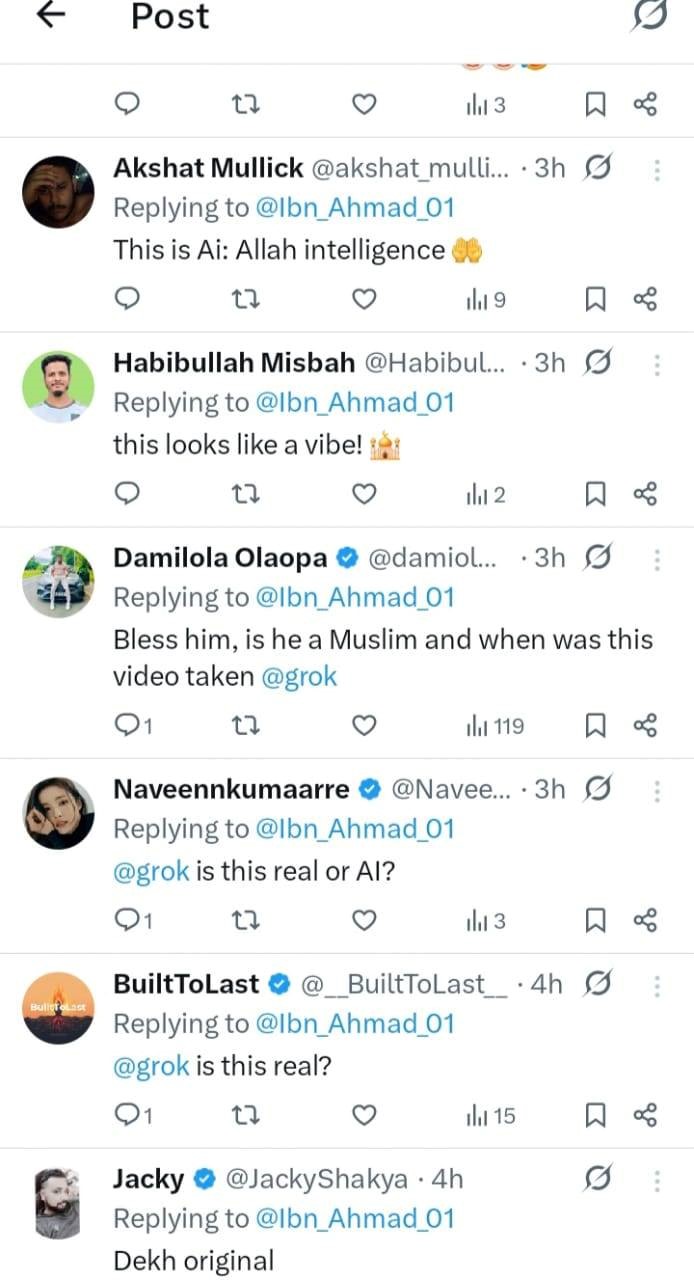Reply to Habibullah Misbah's comment
Screen dimensions: 694x1280
coord(127,493)
